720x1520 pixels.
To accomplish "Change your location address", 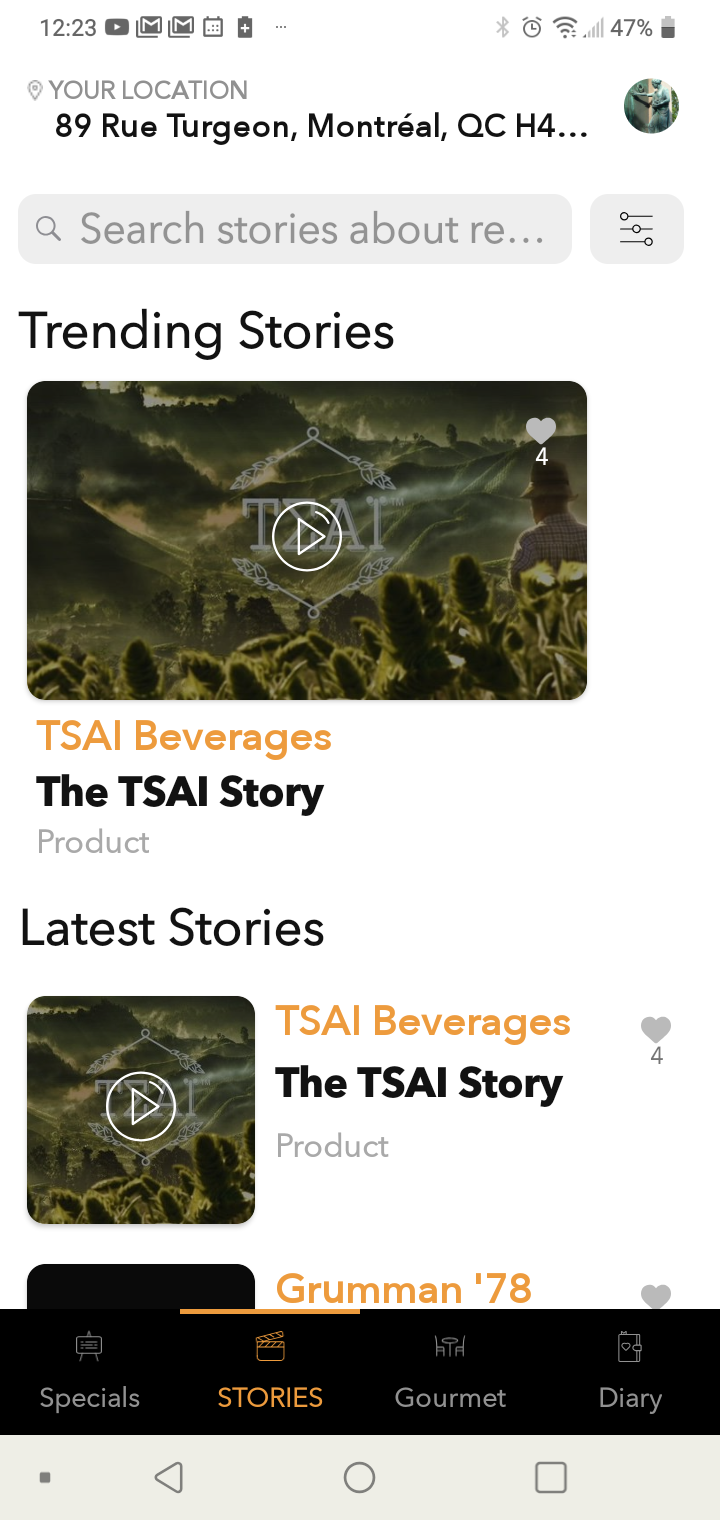I will 320,126.
